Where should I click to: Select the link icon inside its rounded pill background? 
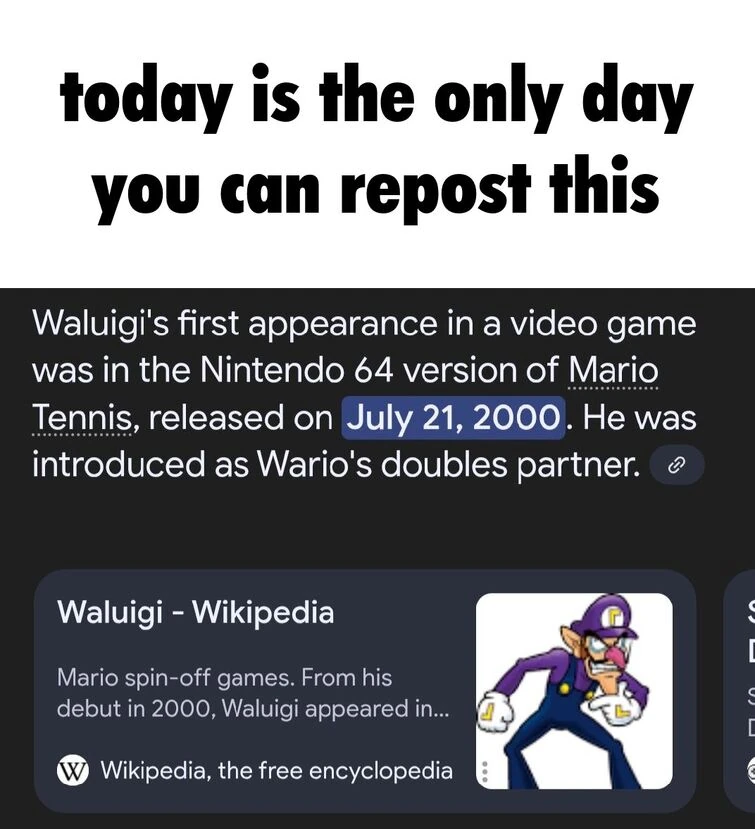676,466
